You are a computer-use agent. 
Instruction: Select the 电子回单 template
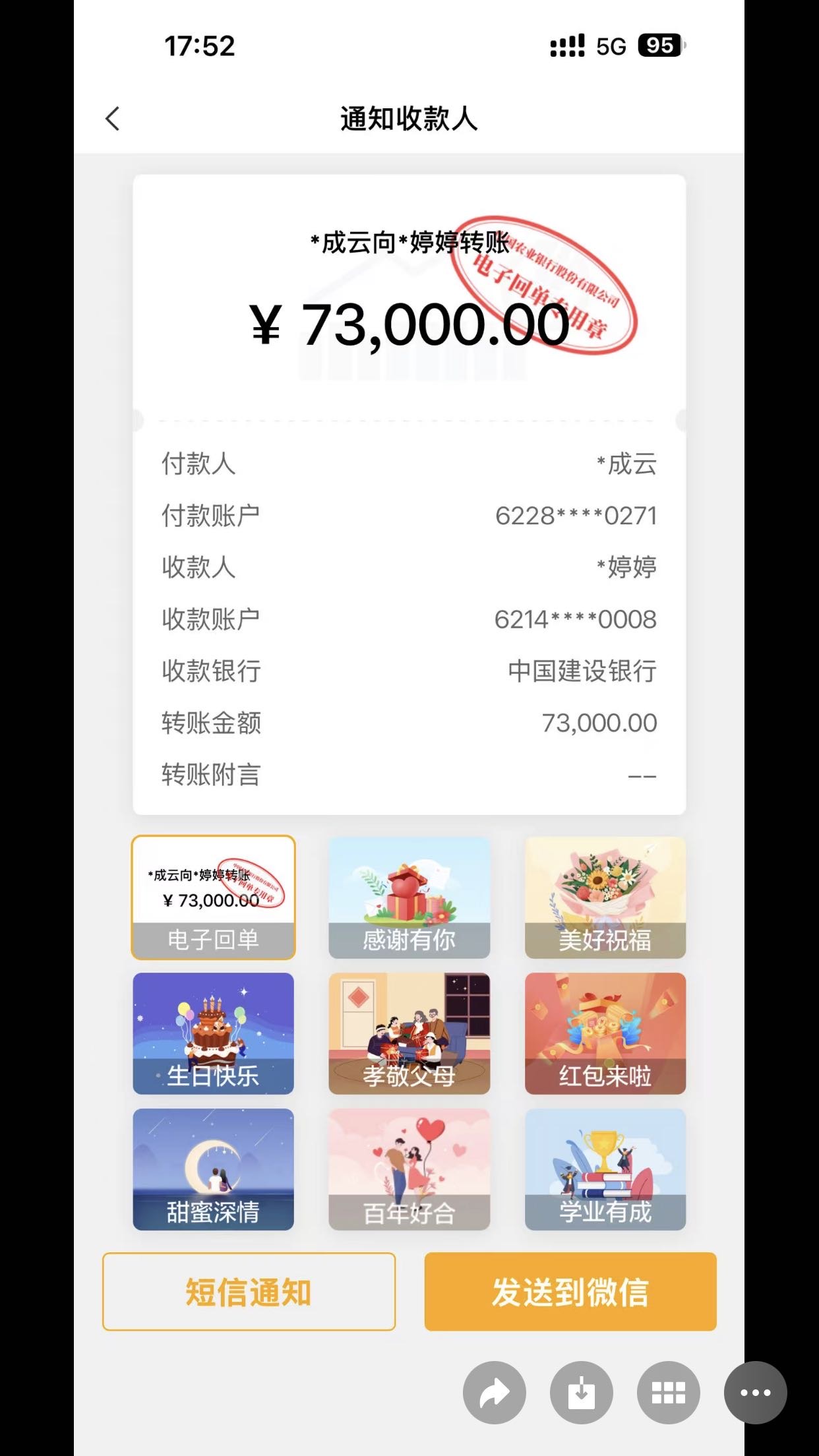click(213, 897)
